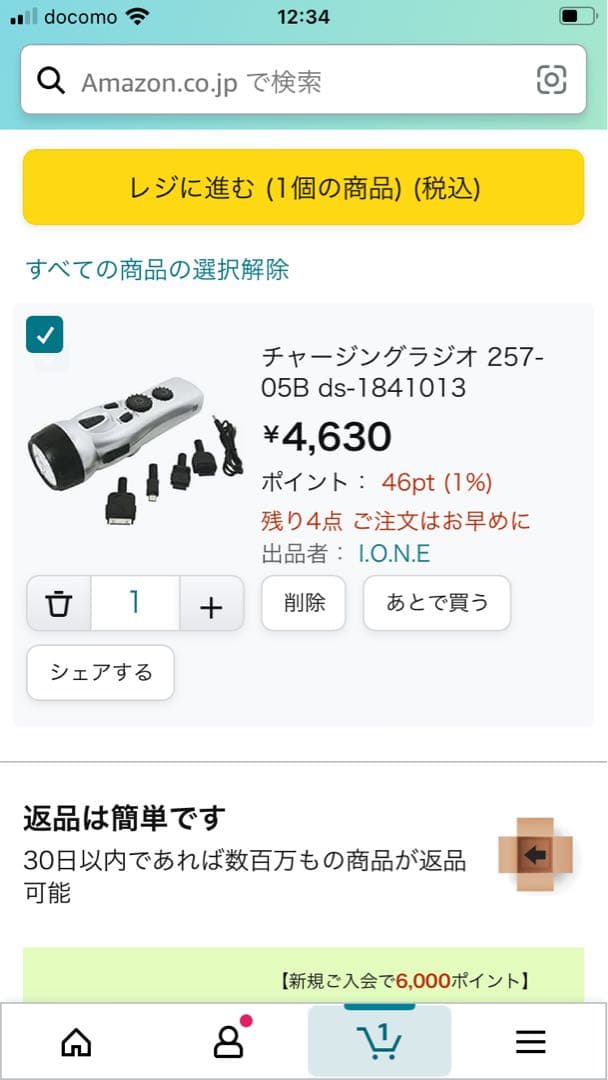The image size is (608, 1080).
Task: Deselect all items via すべての商品の選択解除
Action: pos(157,269)
